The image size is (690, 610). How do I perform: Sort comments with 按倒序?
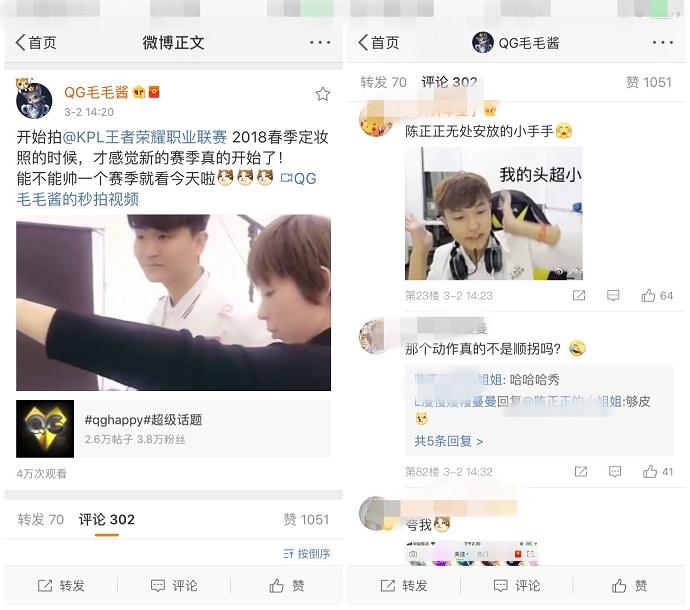pyautogui.click(x=306, y=553)
